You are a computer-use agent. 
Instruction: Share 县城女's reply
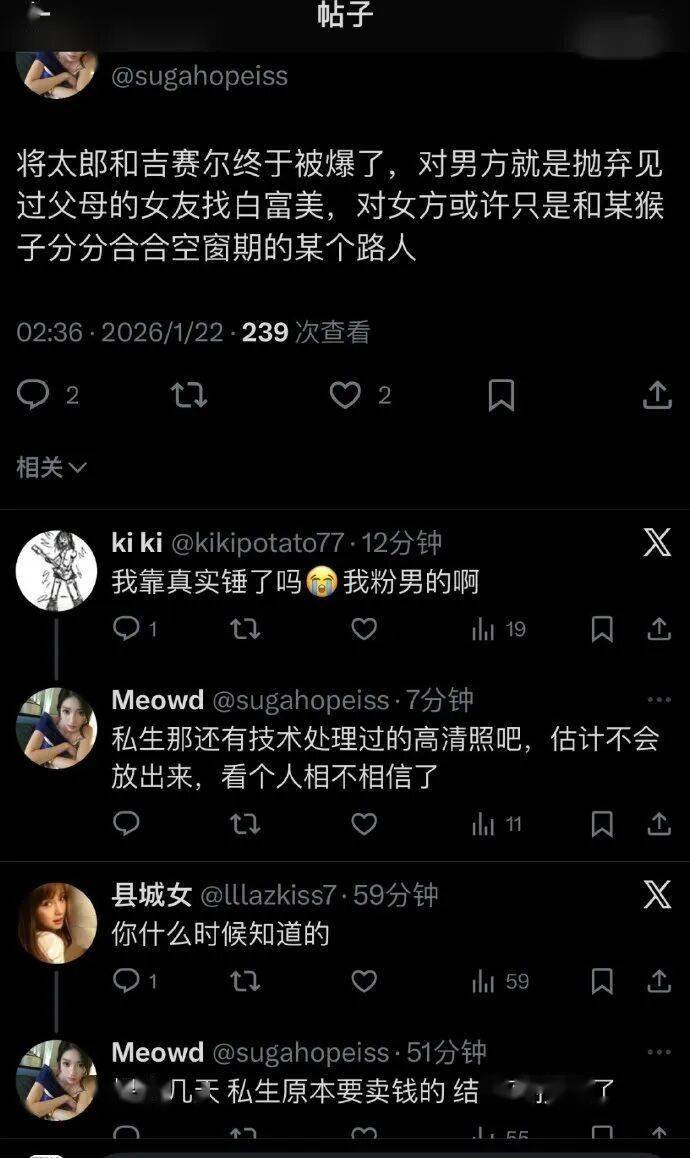coord(659,981)
